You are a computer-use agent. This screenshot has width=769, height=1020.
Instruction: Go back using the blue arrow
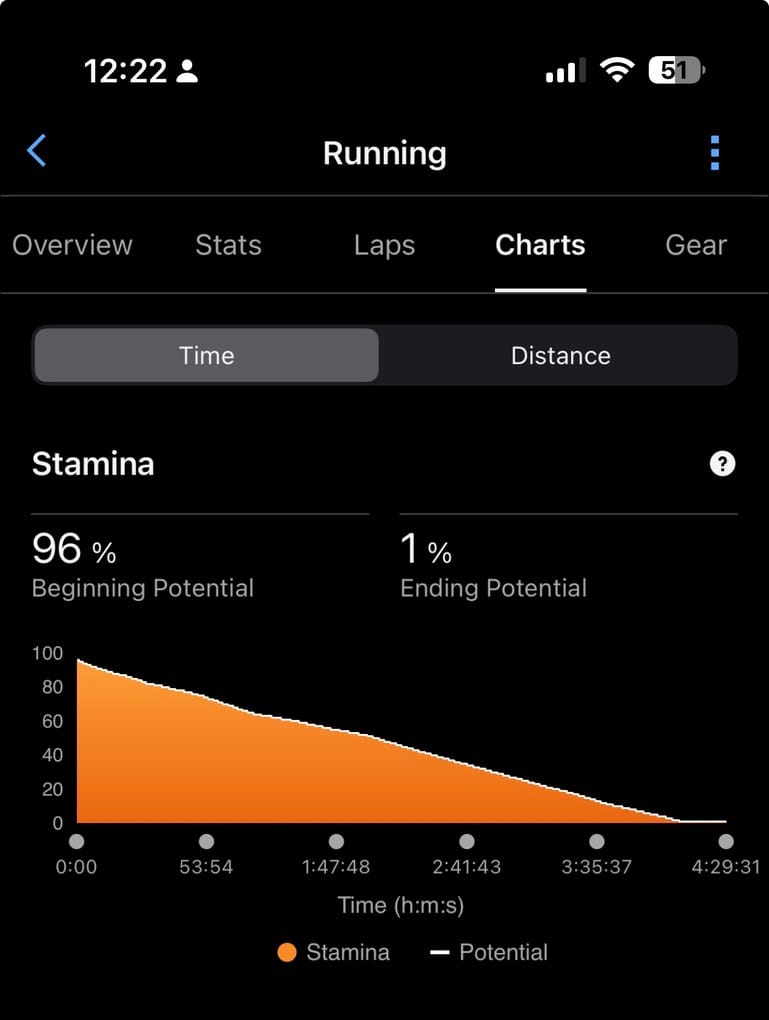pyautogui.click(x=37, y=152)
